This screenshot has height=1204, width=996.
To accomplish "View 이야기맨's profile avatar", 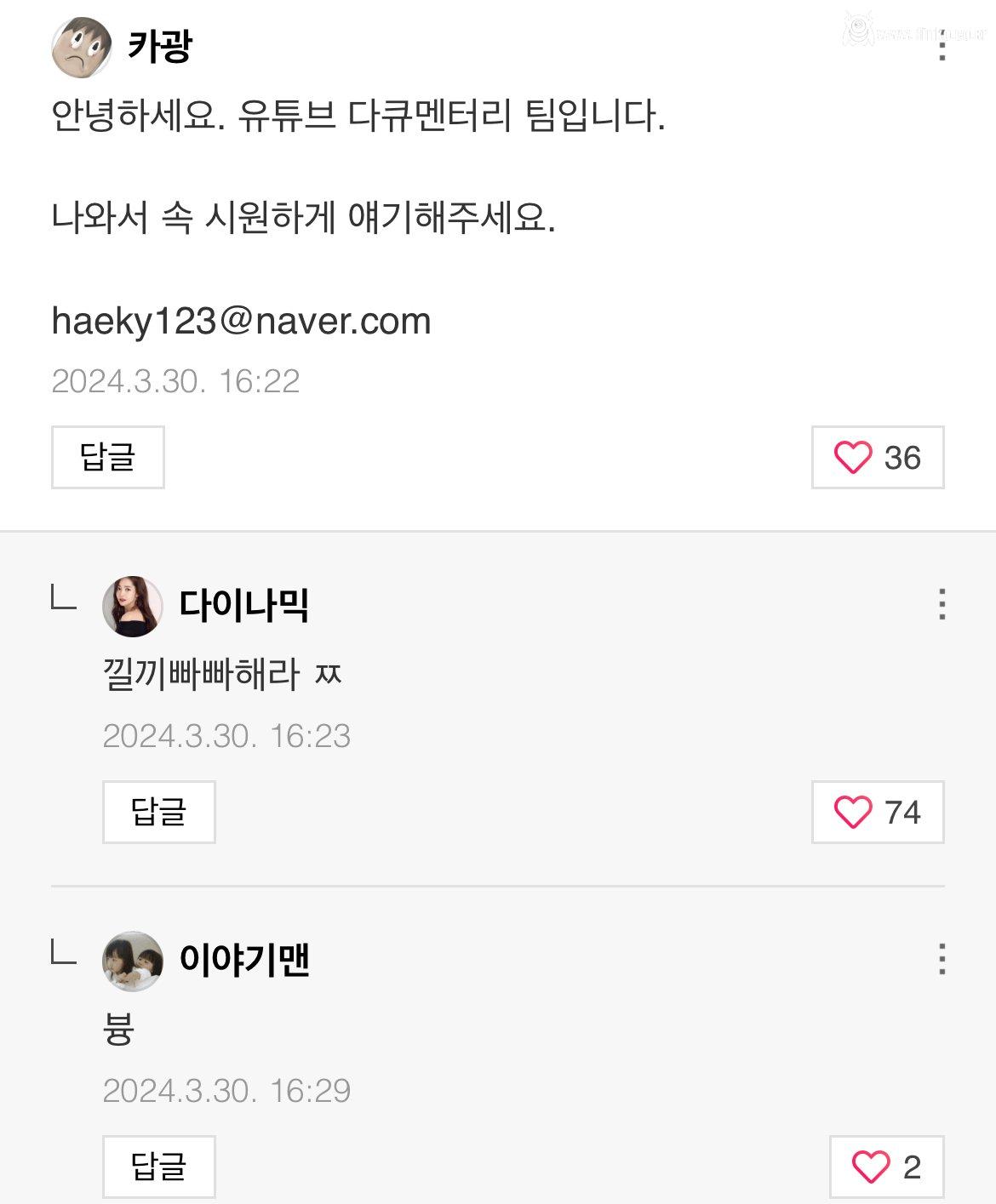I will point(132,961).
